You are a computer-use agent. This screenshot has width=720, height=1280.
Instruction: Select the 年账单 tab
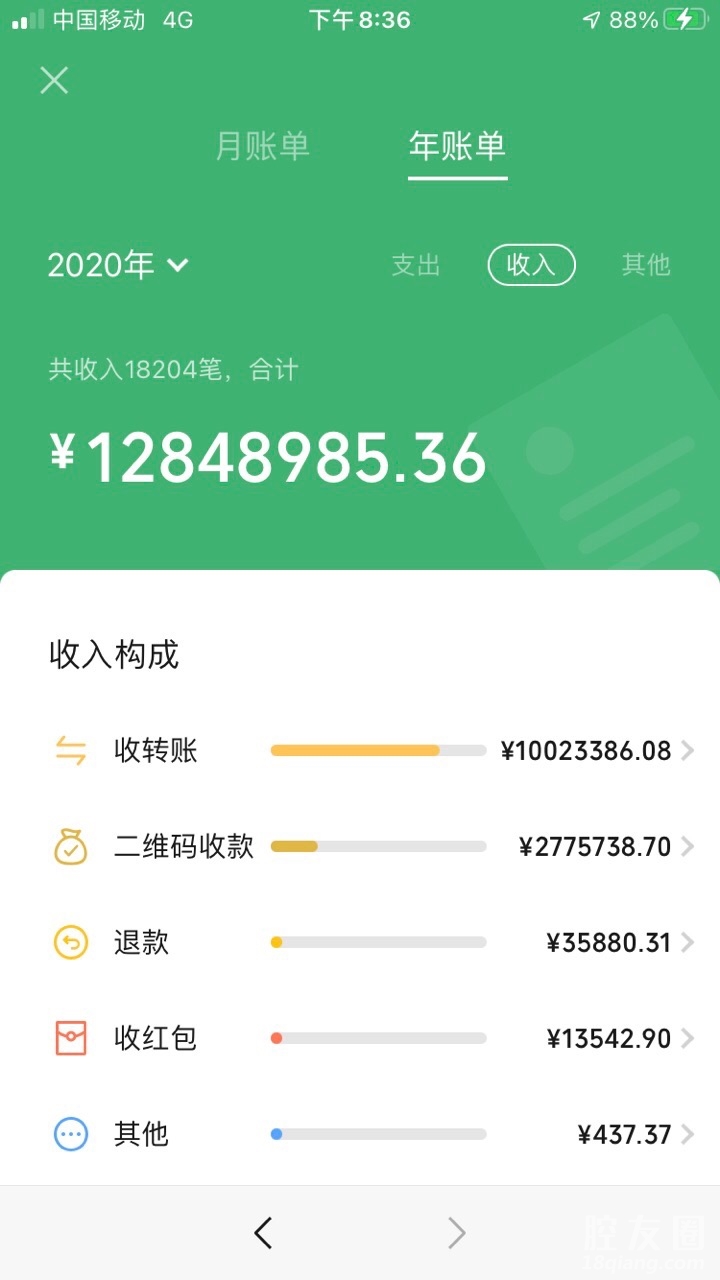coord(457,147)
